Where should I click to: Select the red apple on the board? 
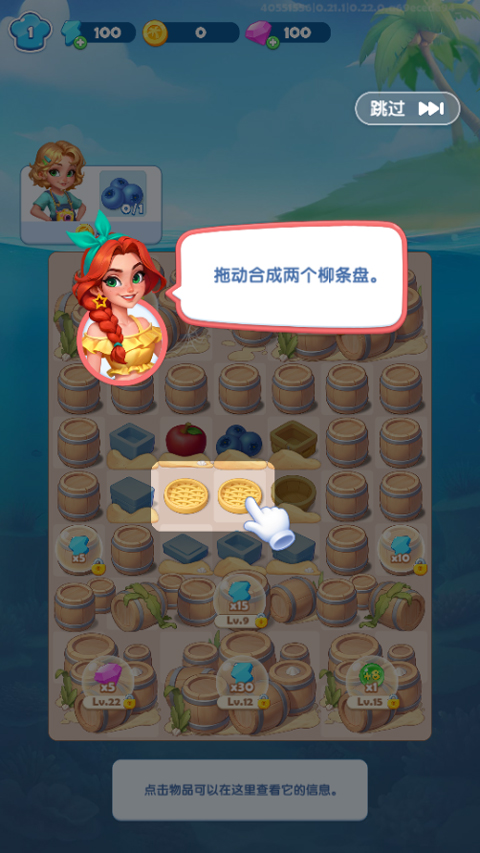tap(186, 440)
